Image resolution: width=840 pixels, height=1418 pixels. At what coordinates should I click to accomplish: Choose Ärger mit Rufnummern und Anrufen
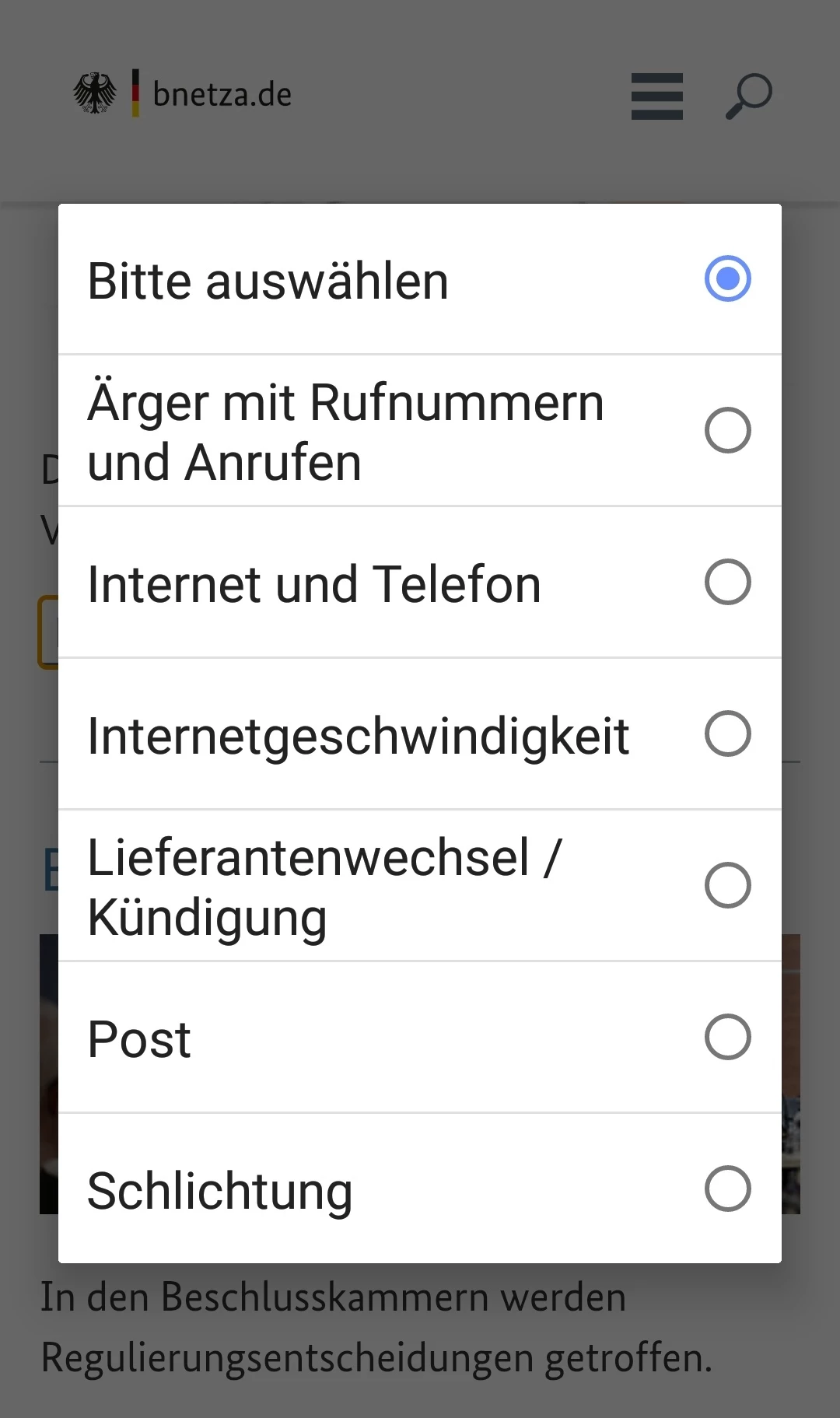coord(420,432)
